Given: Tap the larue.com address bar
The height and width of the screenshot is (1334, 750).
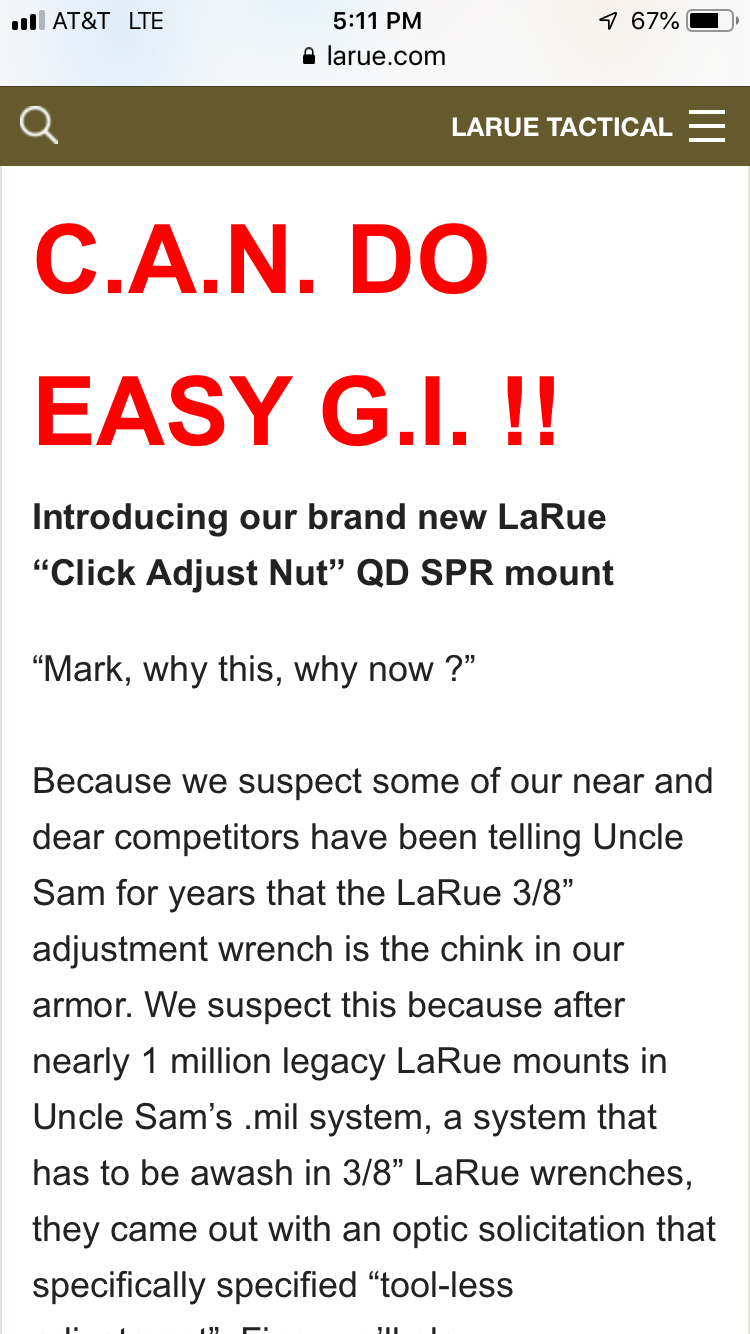Looking at the screenshot, I should pos(375,56).
